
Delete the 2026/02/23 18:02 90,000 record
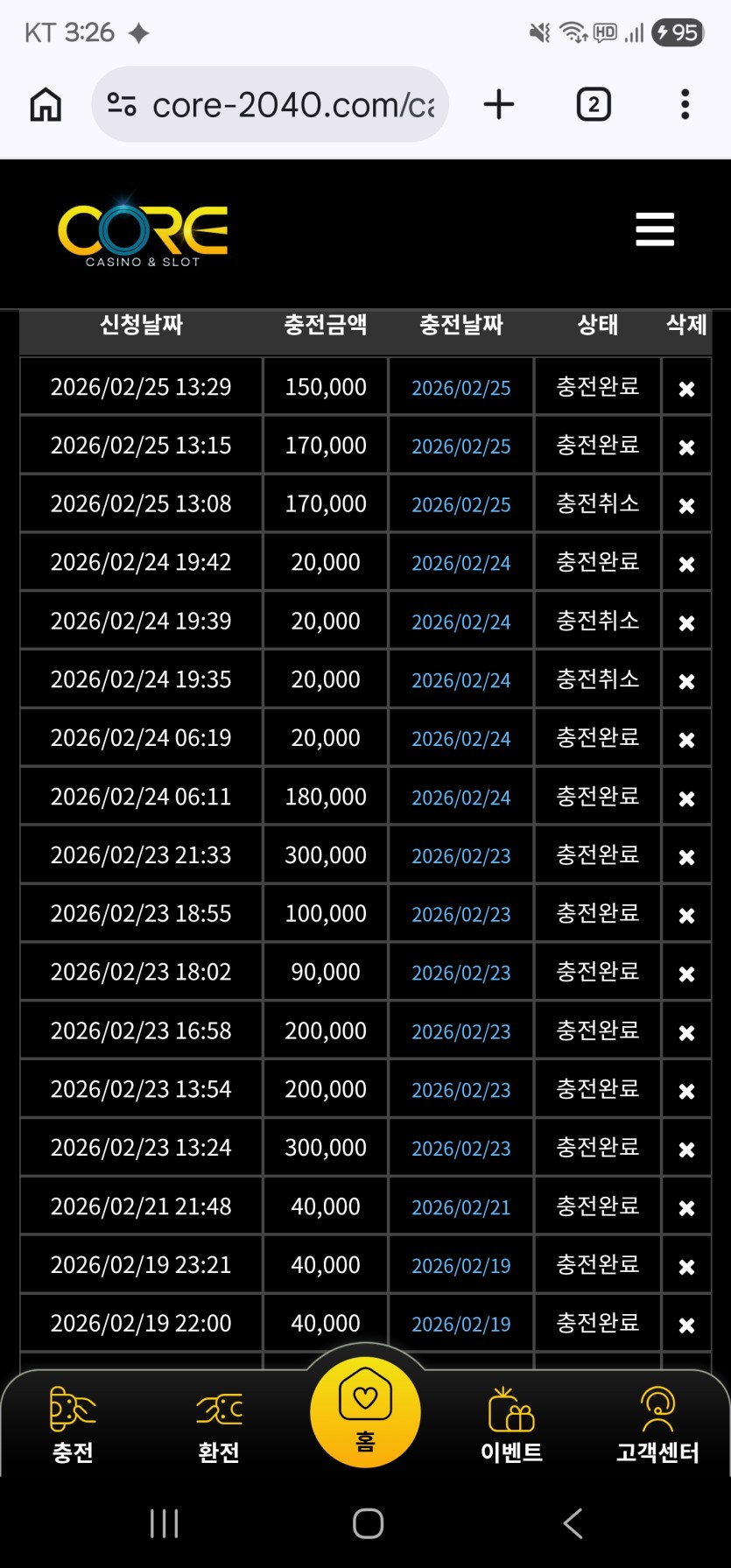[686, 974]
